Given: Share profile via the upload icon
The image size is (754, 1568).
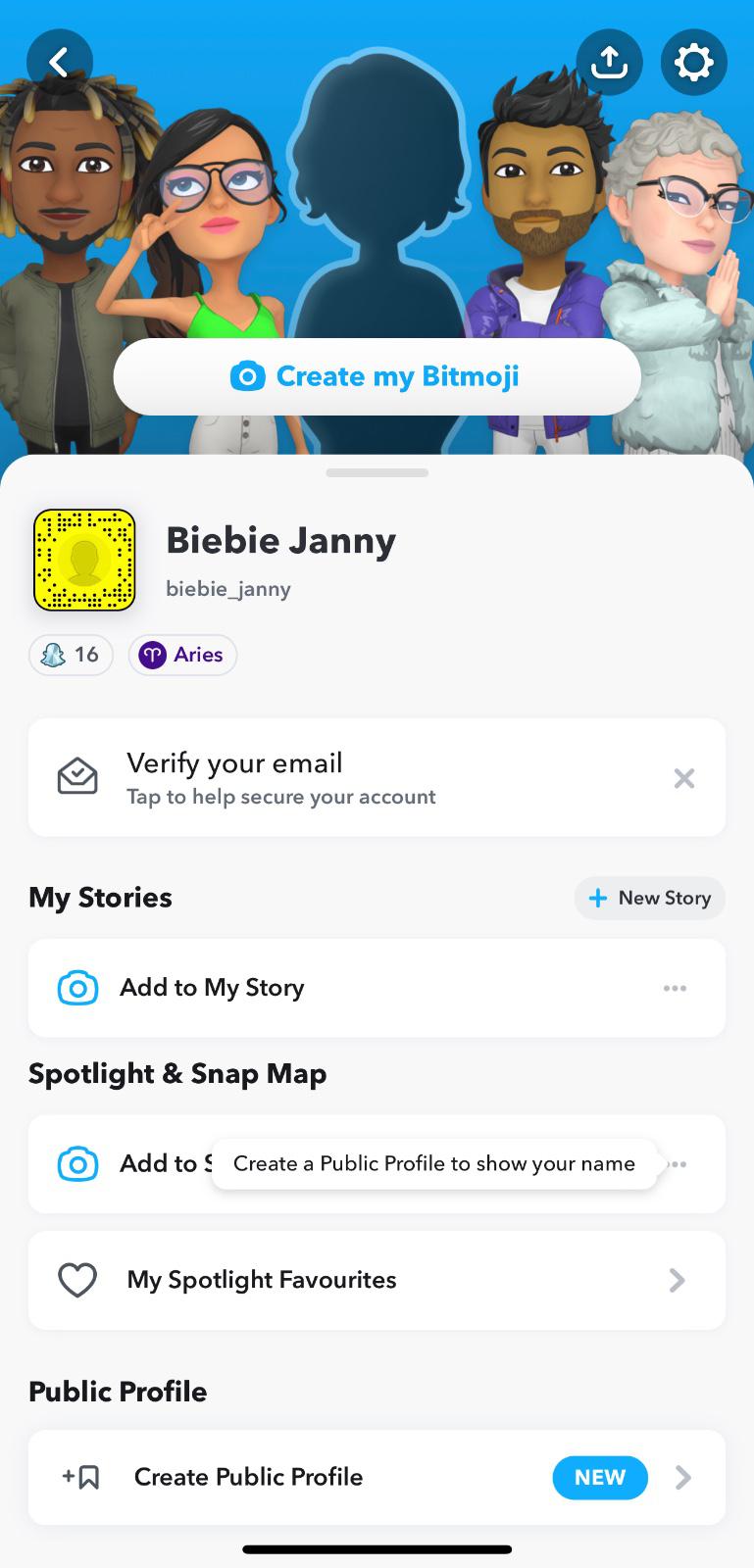Looking at the screenshot, I should (609, 63).
